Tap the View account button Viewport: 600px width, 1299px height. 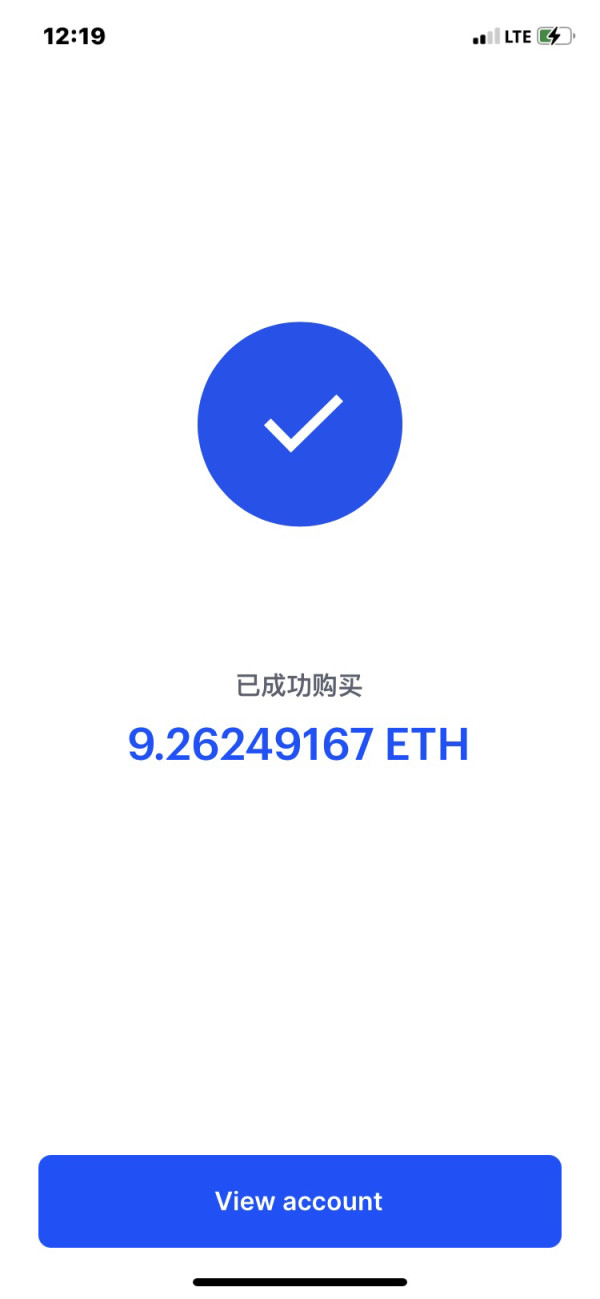click(x=300, y=1201)
